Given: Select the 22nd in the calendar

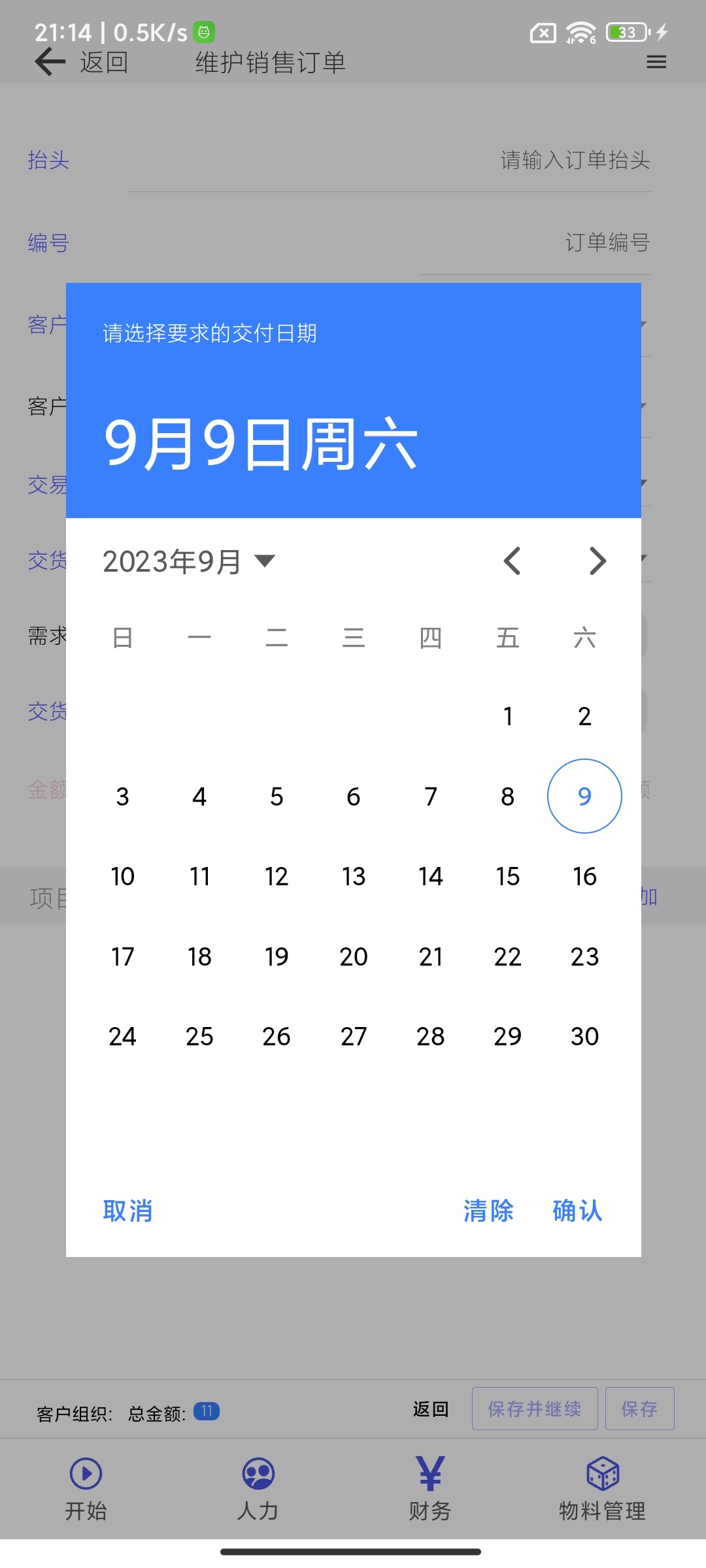Looking at the screenshot, I should click(507, 957).
